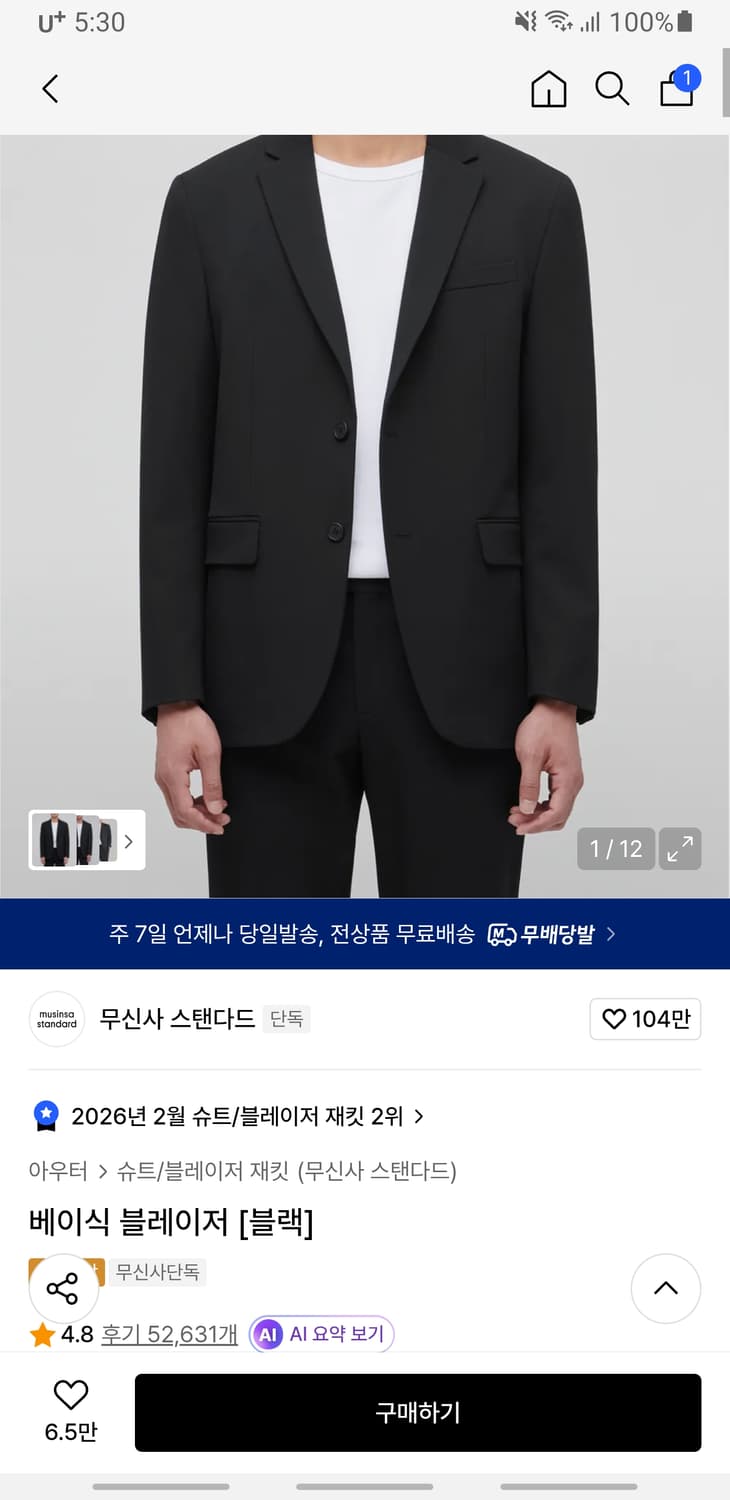Tap the back arrow to return
730x1500 pixels.
pos(50,88)
